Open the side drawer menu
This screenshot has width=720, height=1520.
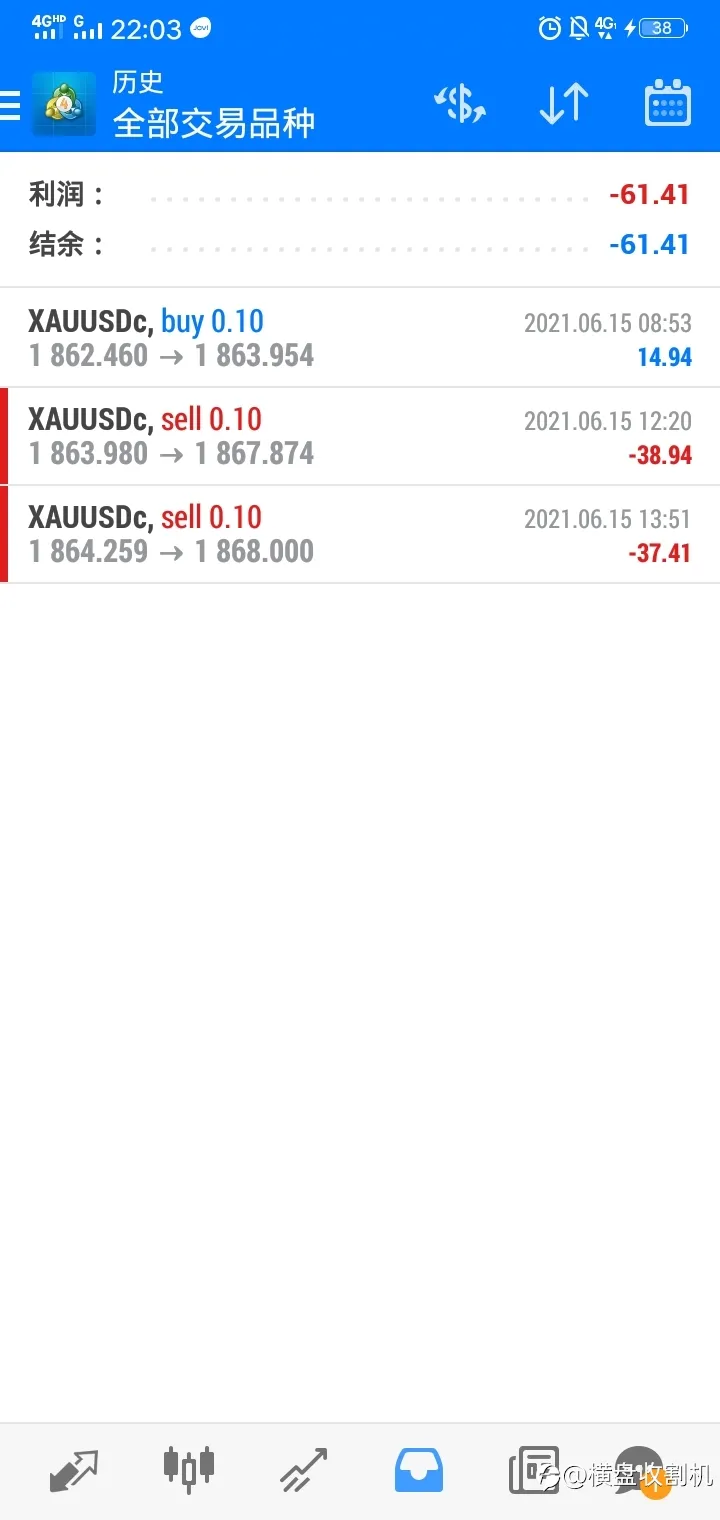[x=10, y=105]
